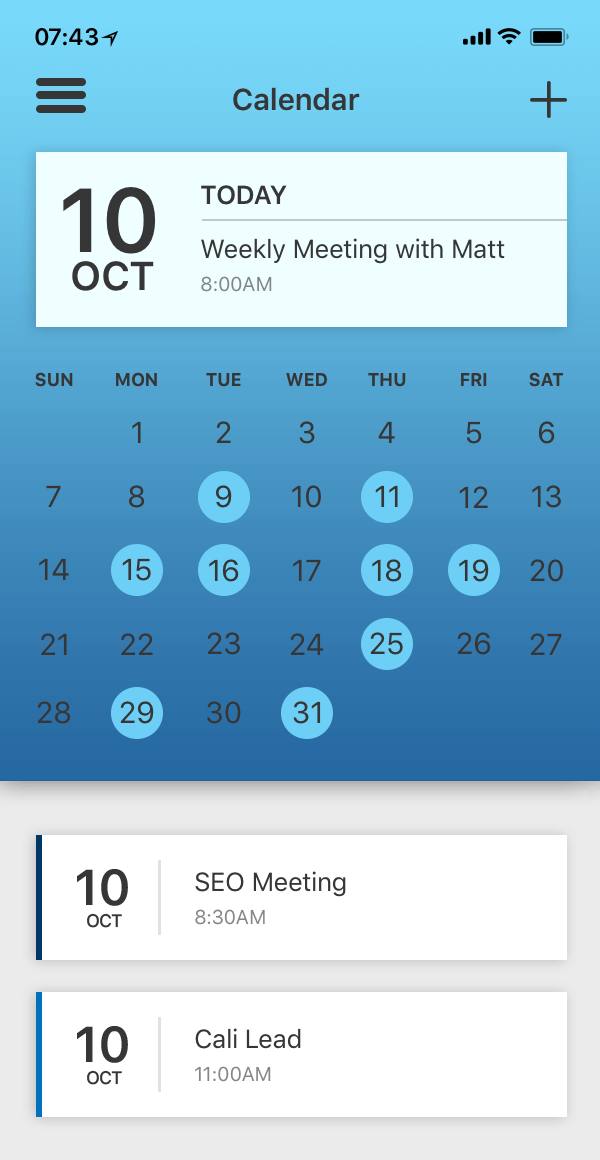
Task: Select October 18 on the calendar
Action: pyautogui.click(x=386, y=570)
